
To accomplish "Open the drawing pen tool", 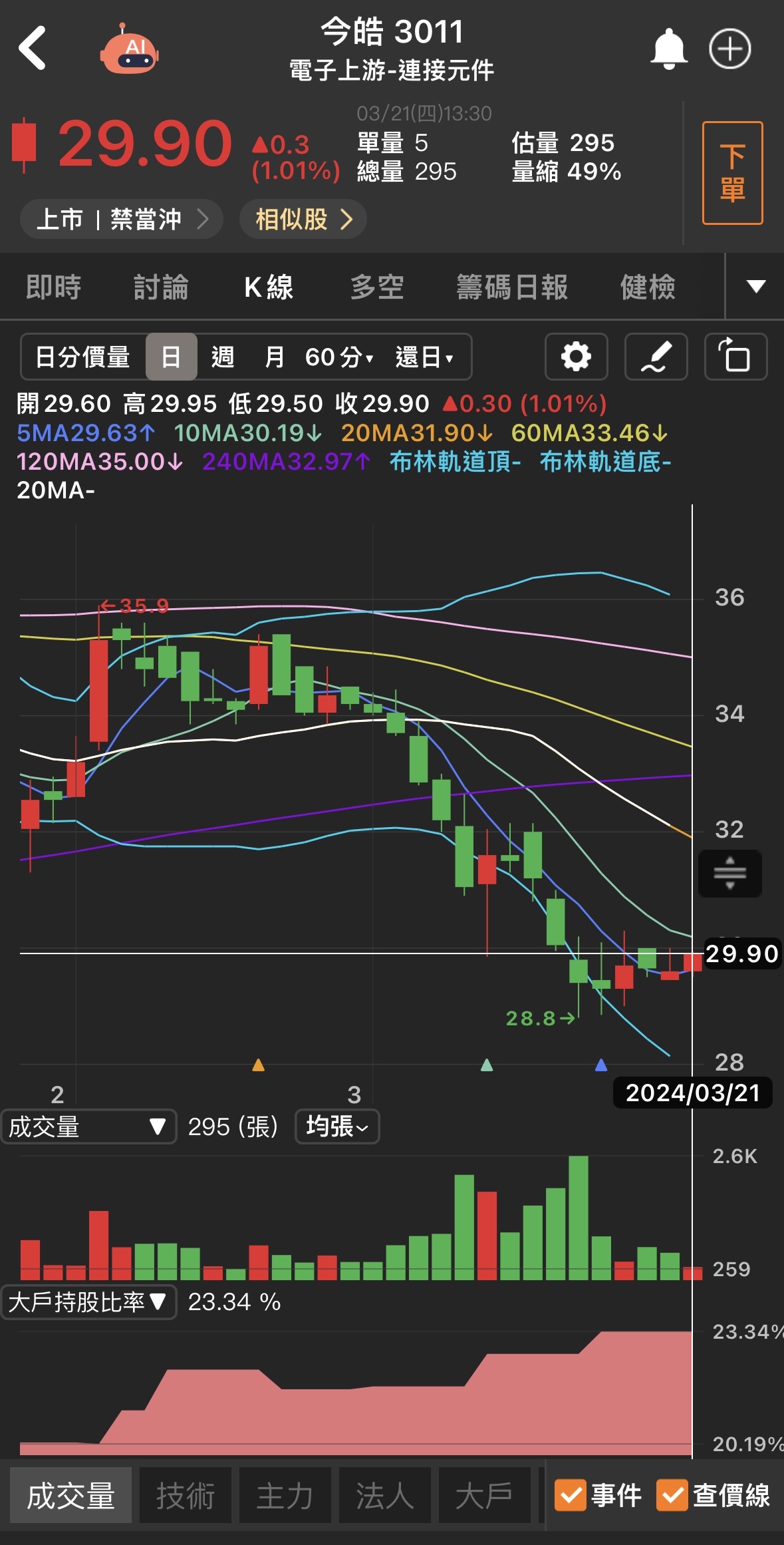I will (x=656, y=357).
